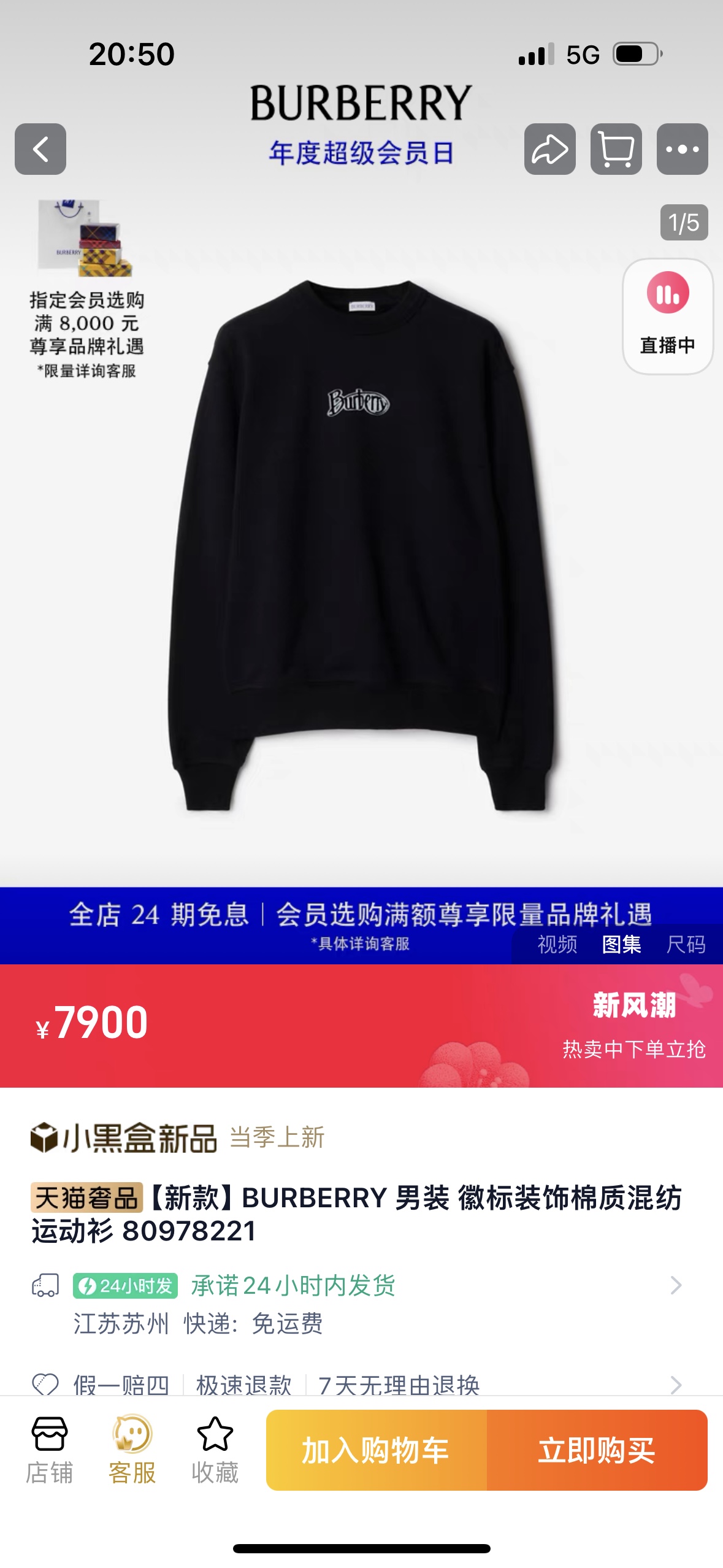Contact 客服 customer service
The image size is (723, 1568).
[x=132, y=1450]
